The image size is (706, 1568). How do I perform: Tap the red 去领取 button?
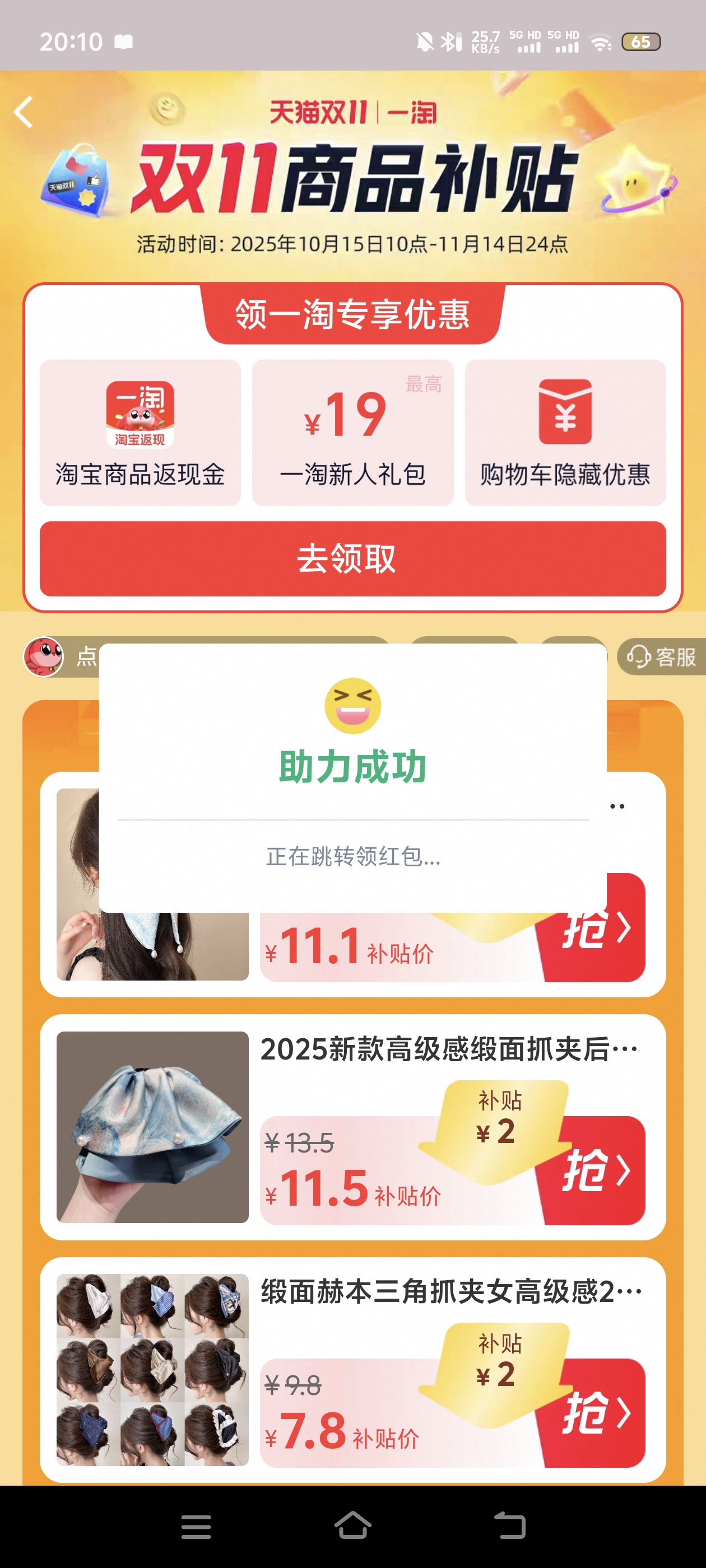coord(352,558)
